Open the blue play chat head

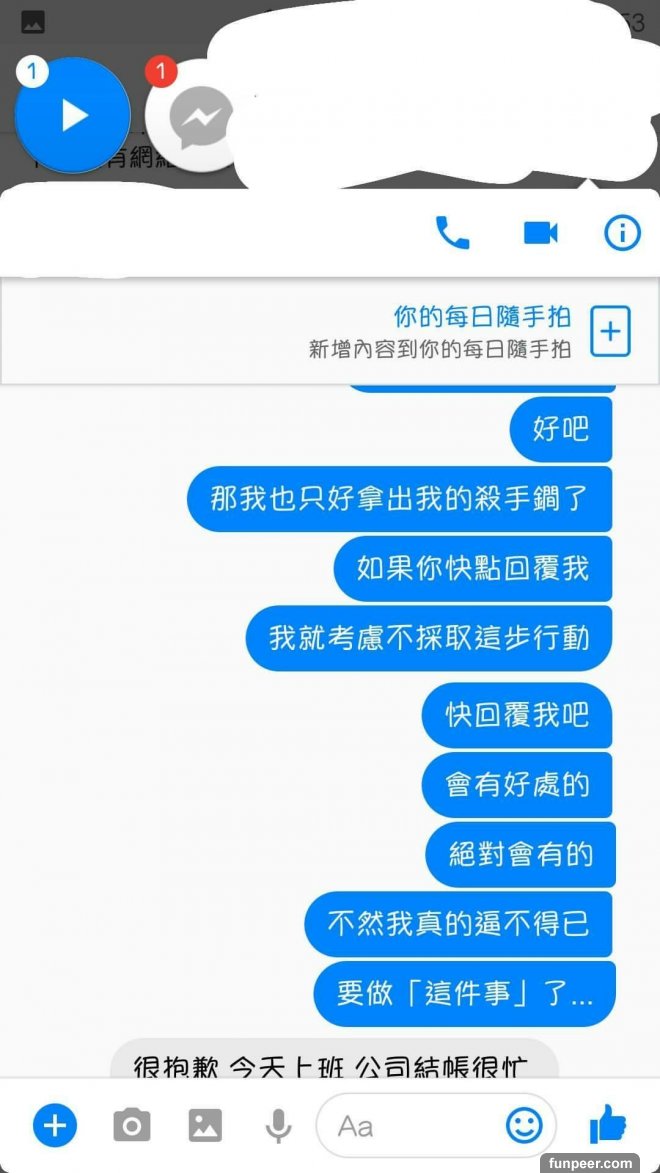73,116
